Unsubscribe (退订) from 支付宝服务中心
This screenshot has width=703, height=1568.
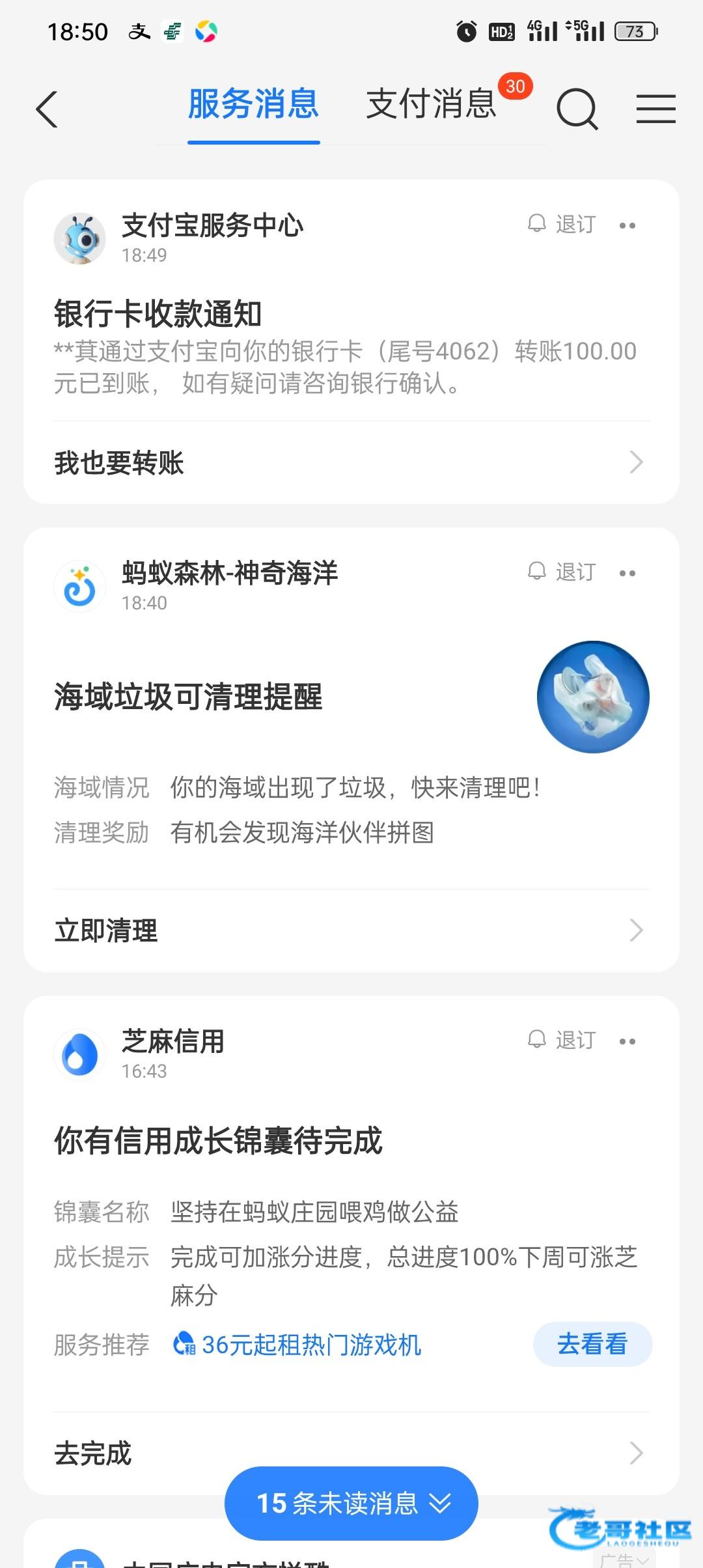pyautogui.click(x=562, y=224)
